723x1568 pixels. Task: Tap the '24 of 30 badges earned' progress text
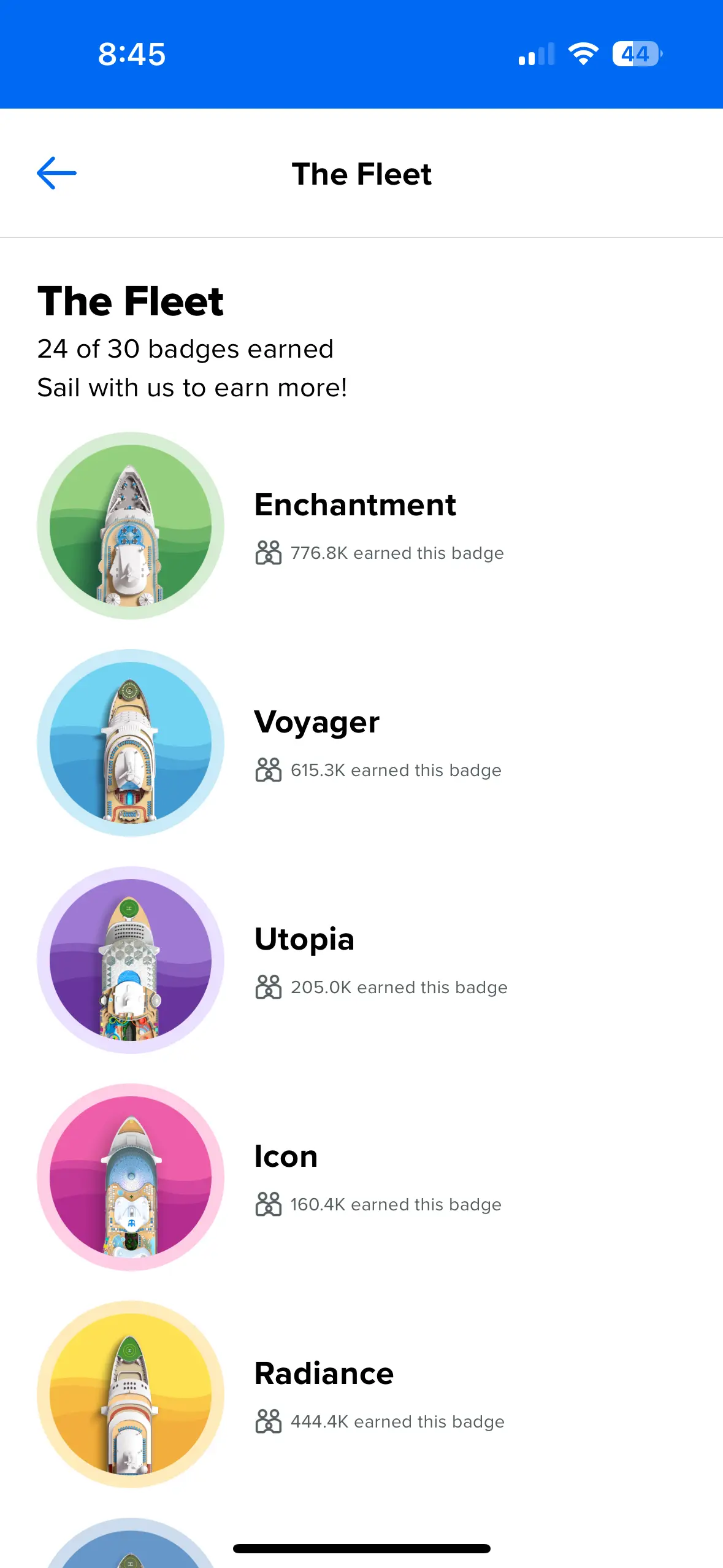pyautogui.click(x=185, y=348)
